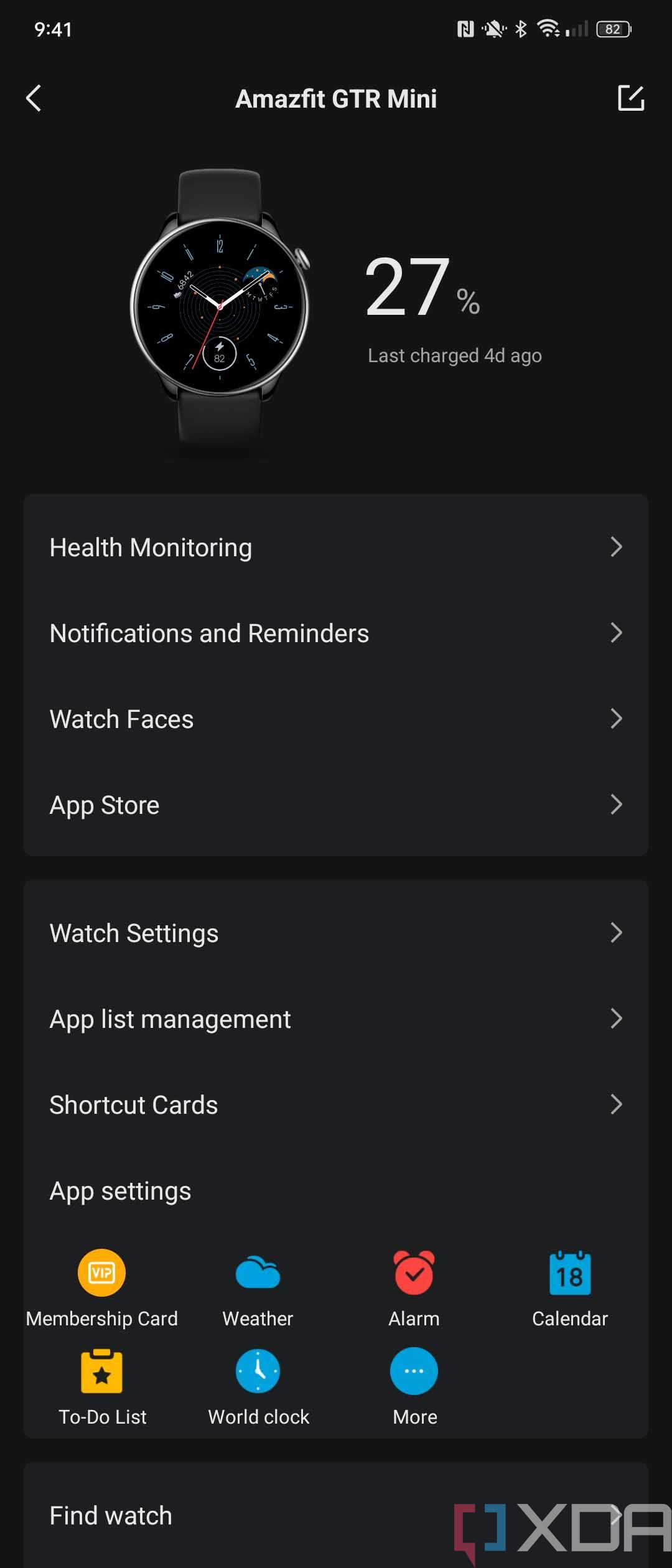
Task: Open Shortcut Cards
Action: click(x=336, y=1105)
